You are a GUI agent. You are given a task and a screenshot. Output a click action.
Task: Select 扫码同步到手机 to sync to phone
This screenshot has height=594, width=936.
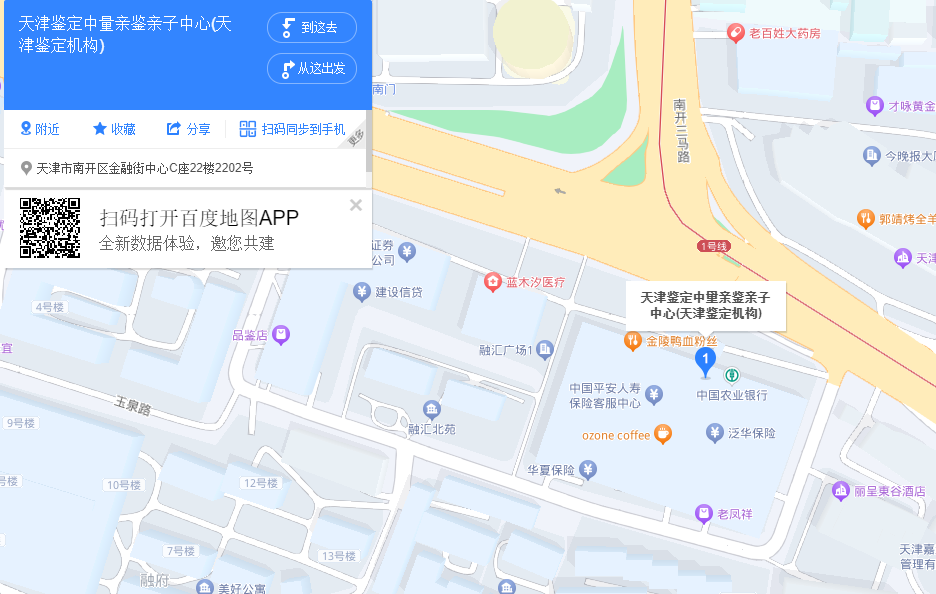coord(292,129)
